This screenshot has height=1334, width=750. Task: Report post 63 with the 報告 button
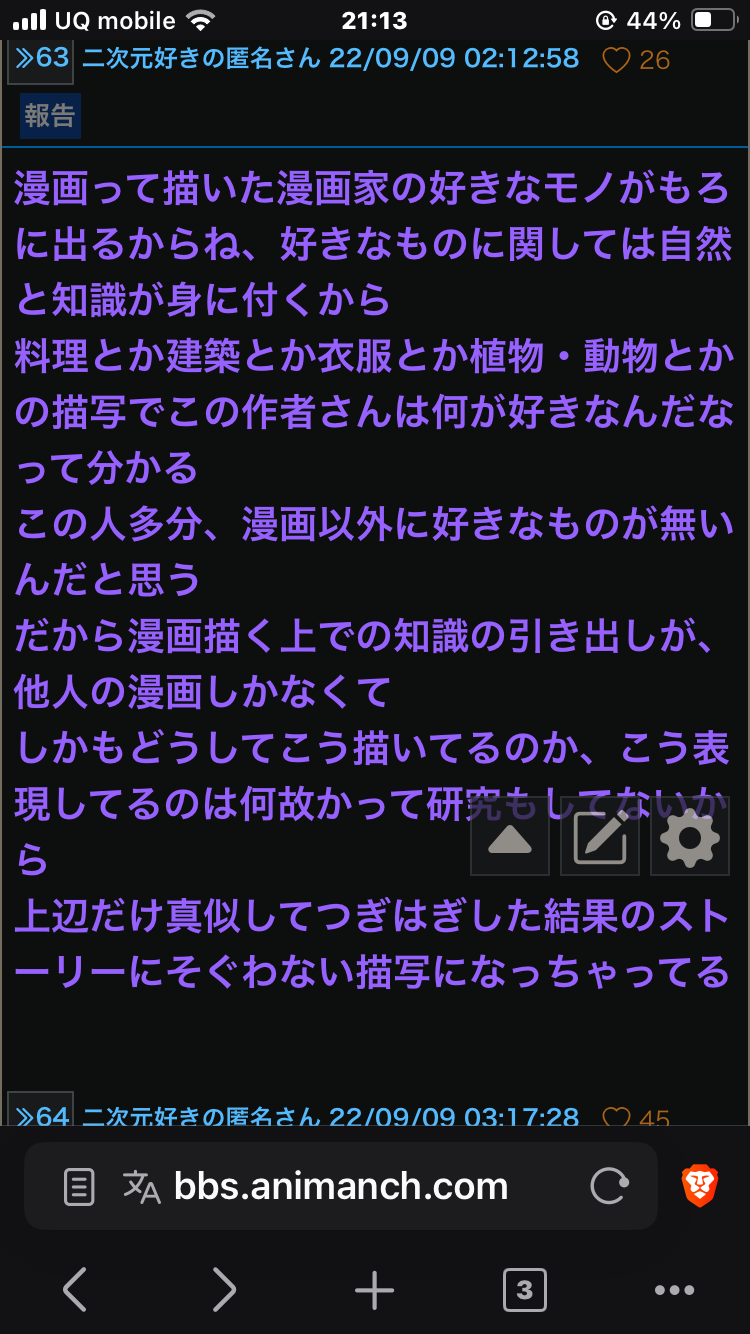click(x=50, y=116)
